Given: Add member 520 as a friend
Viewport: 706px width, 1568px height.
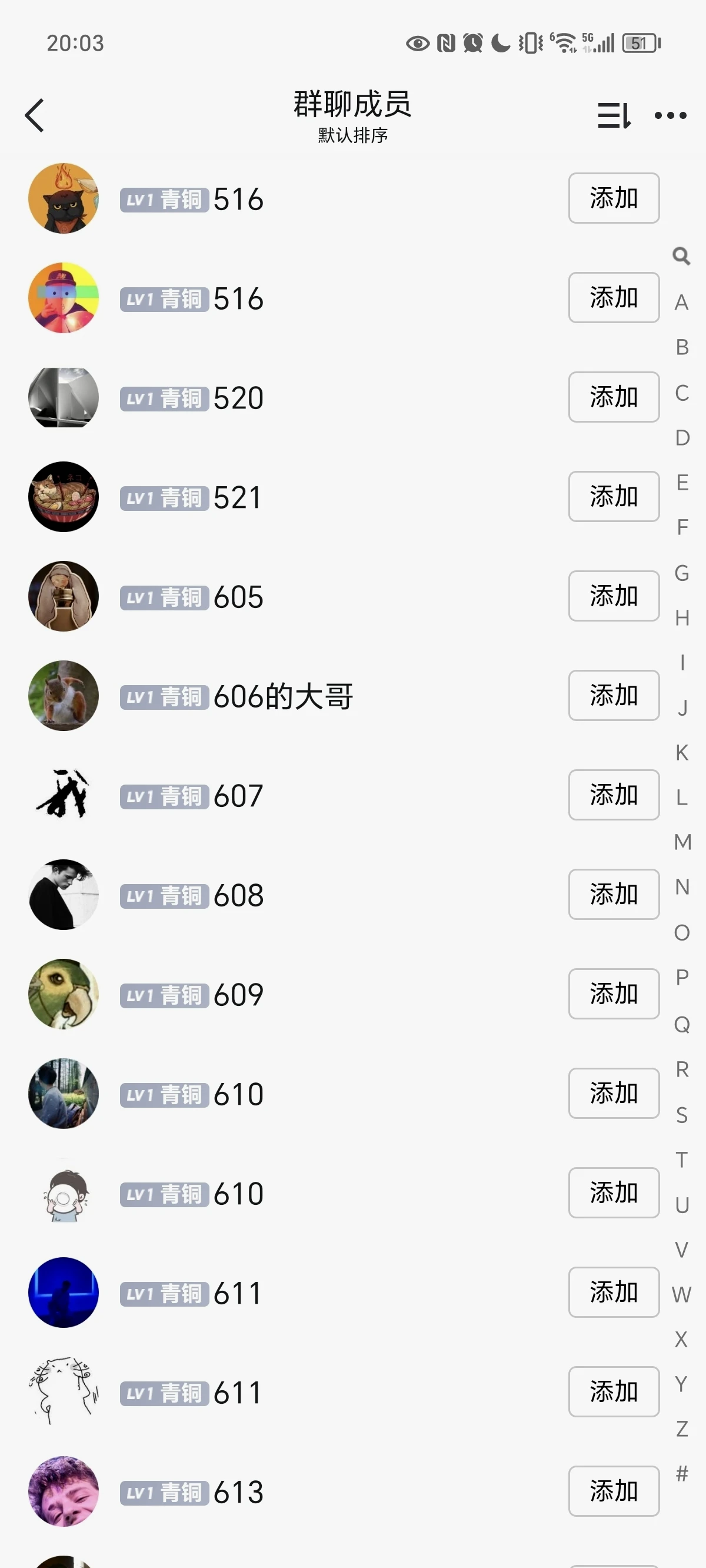Looking at the screenshot, I should pos(614,397).
